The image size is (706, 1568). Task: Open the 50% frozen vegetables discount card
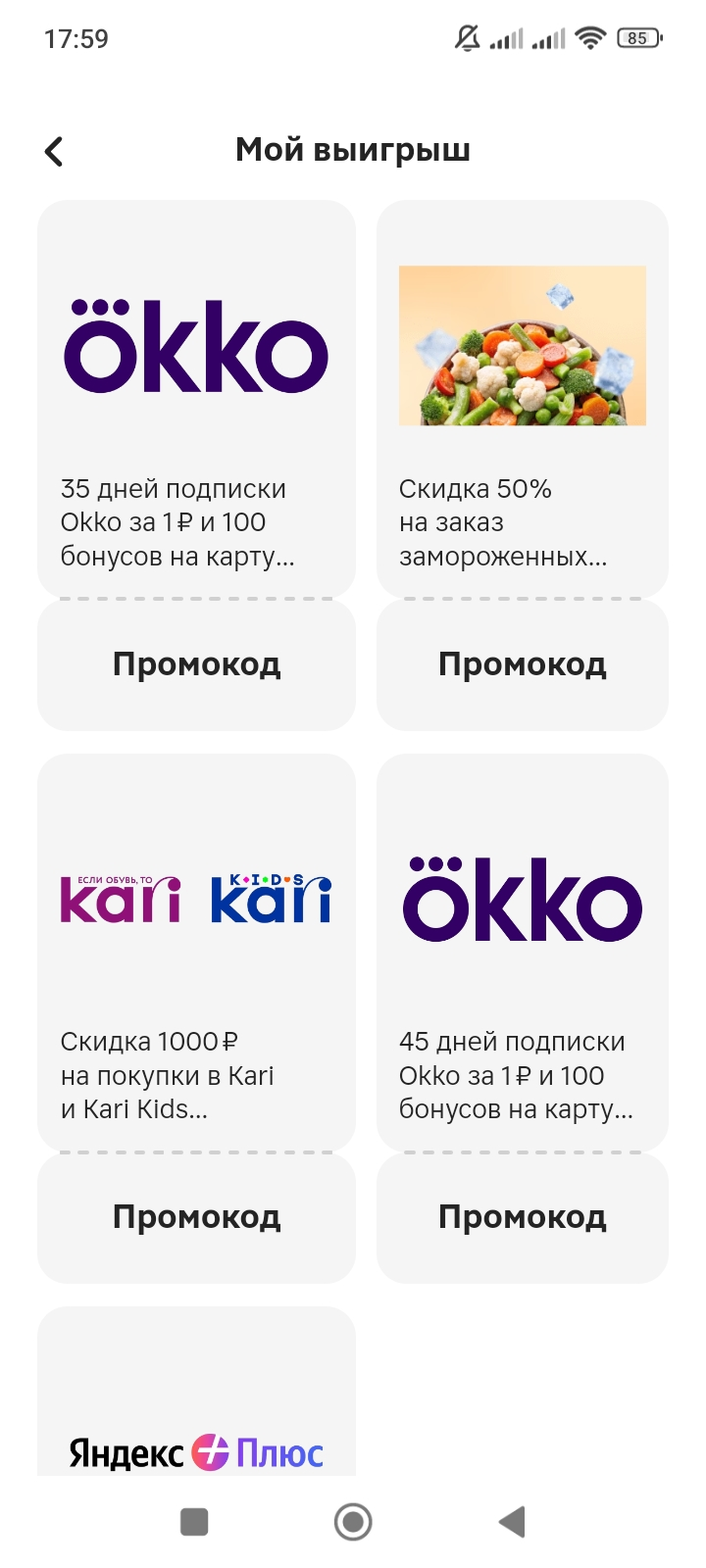click(523, 399)
